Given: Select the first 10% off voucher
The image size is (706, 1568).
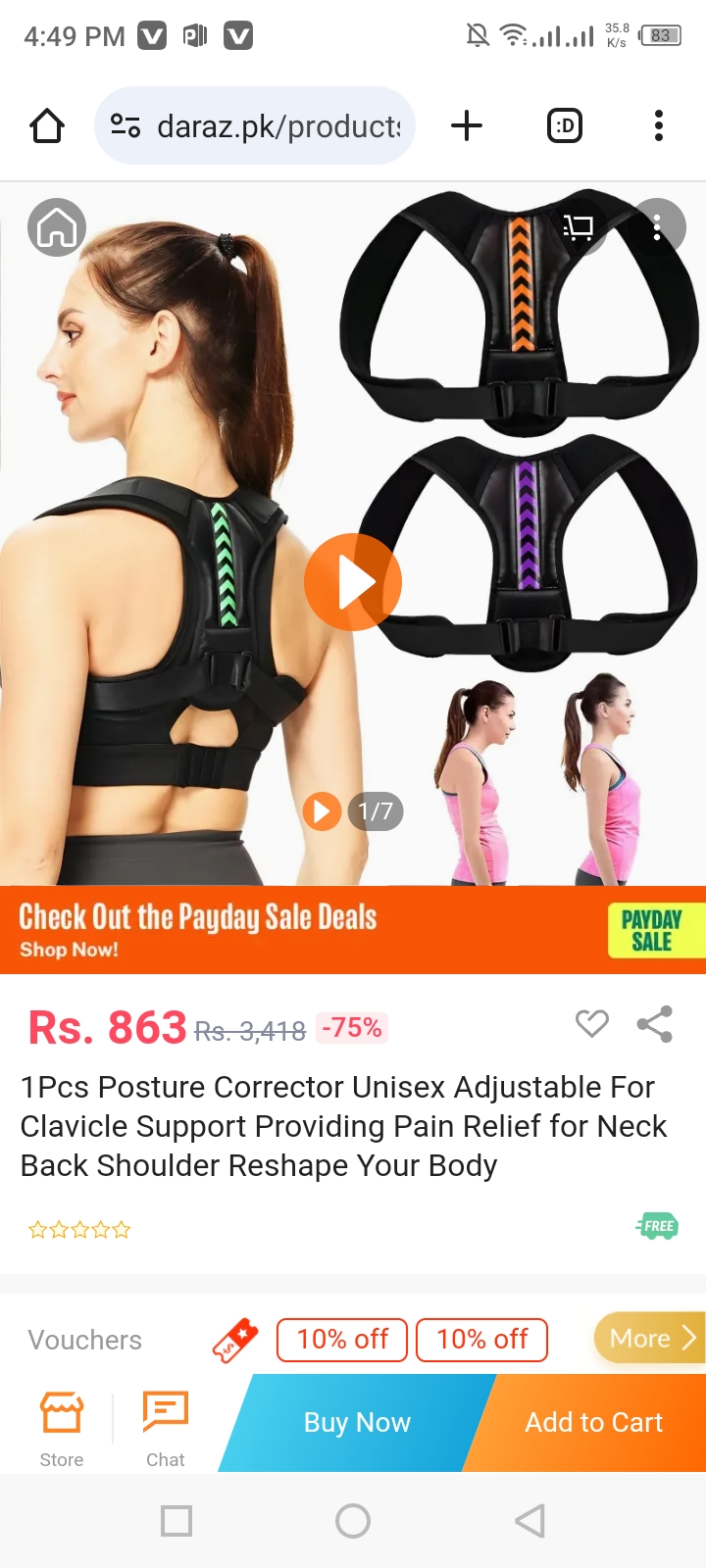Looking at the screenshot, I should (342, 1340).
